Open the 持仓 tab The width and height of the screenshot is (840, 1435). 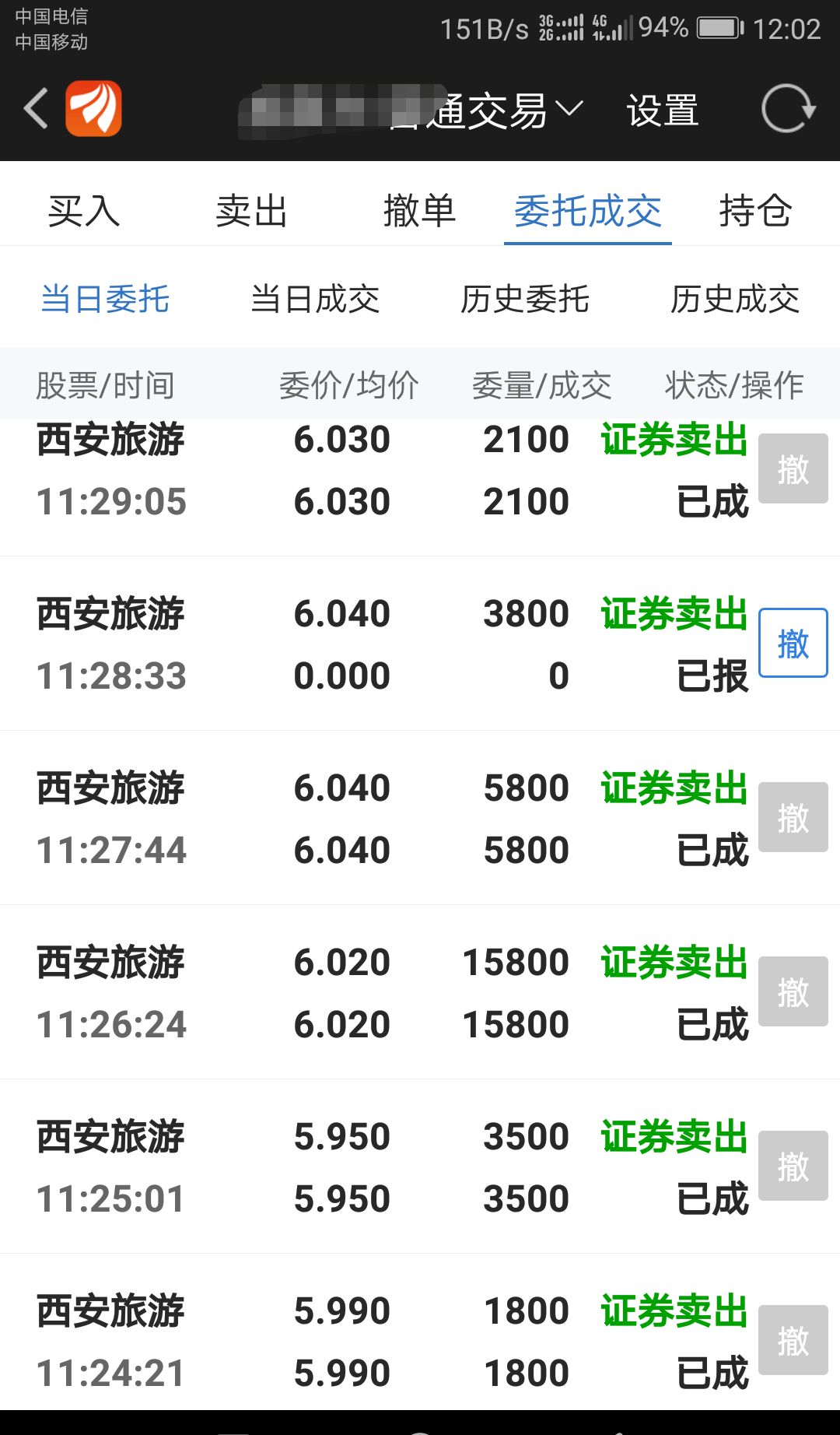coord(755,210)
